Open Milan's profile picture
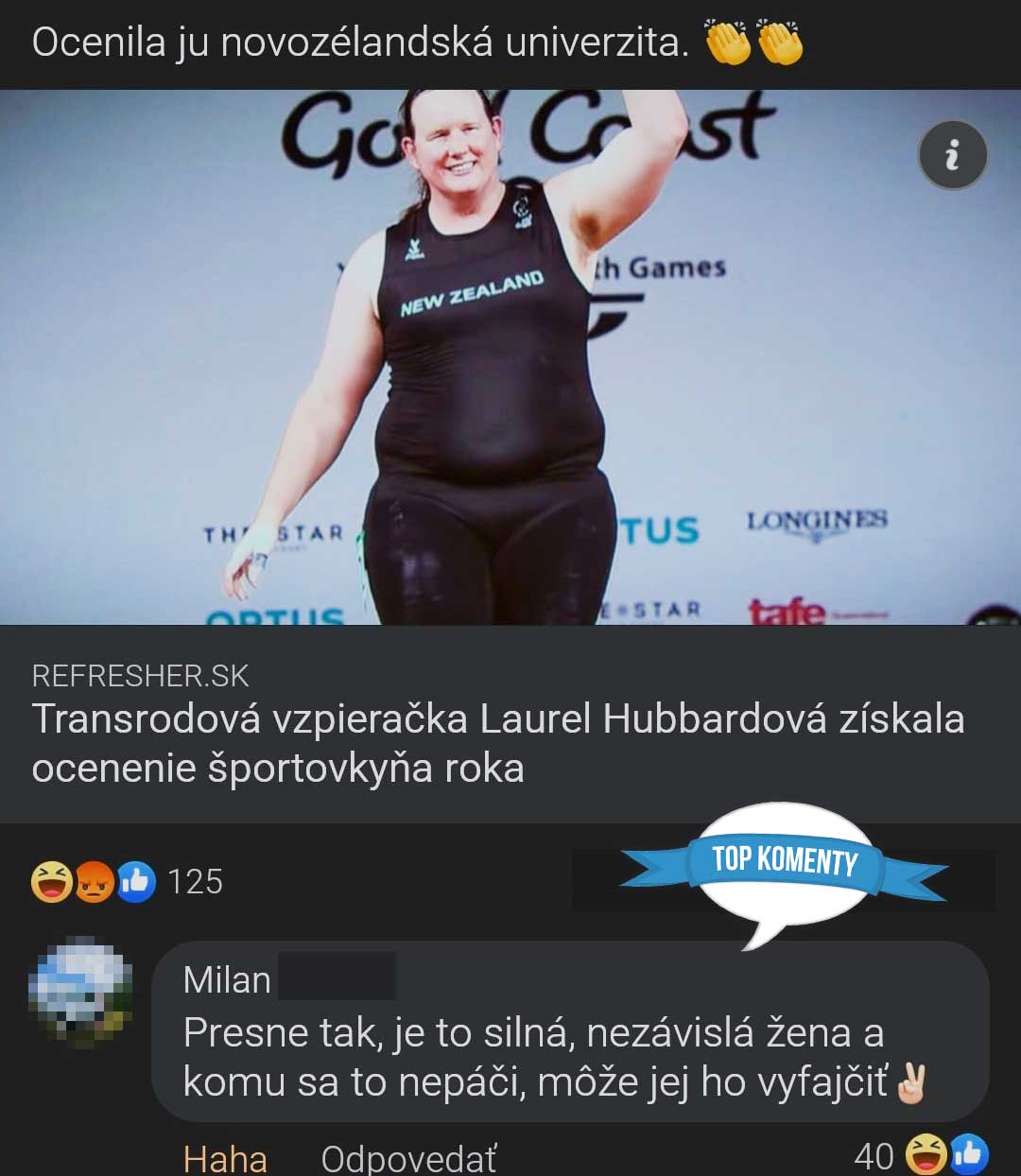 point(81,989)
